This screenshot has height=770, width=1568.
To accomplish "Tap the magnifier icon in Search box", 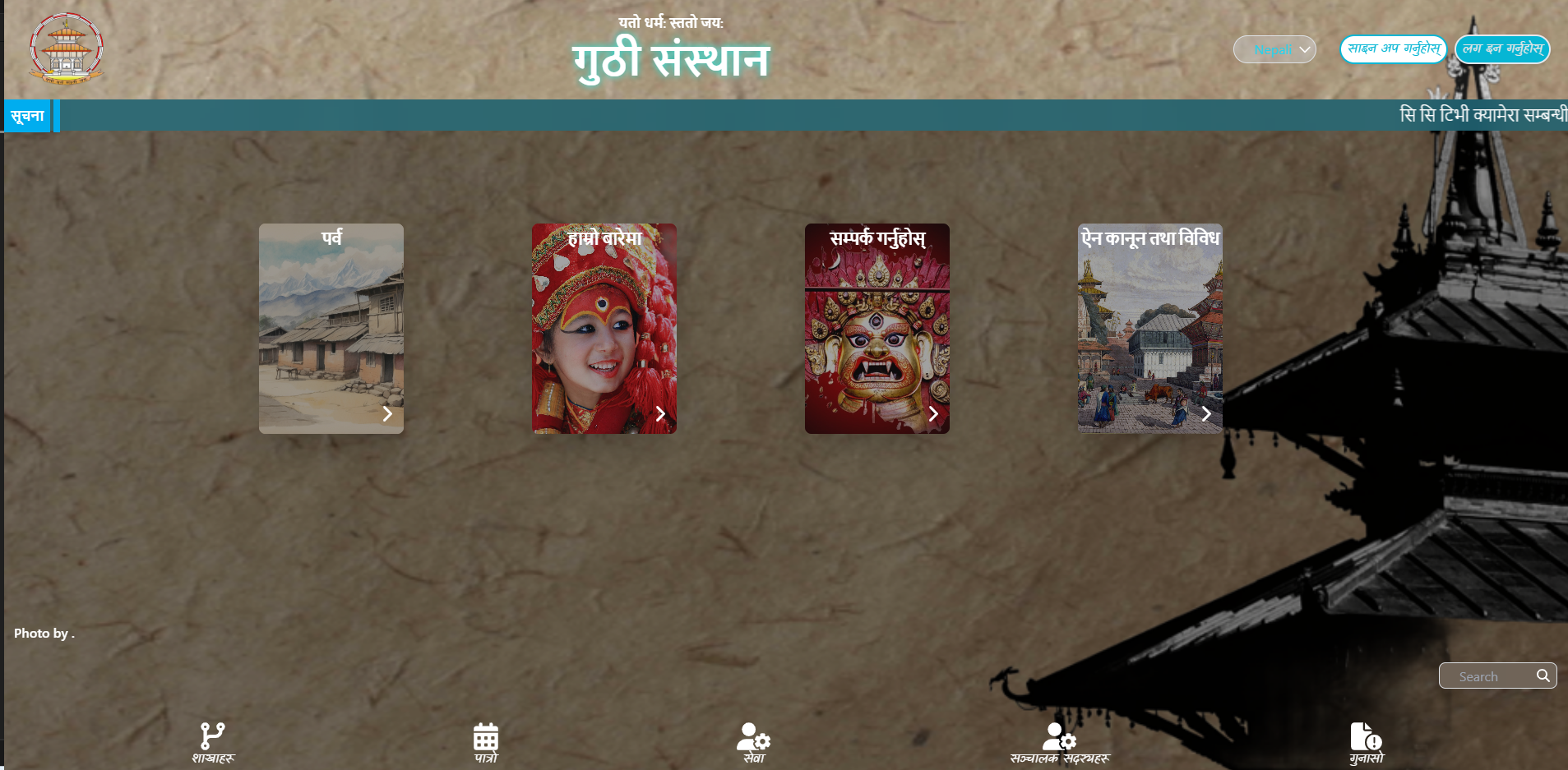I will (1543, 675).
